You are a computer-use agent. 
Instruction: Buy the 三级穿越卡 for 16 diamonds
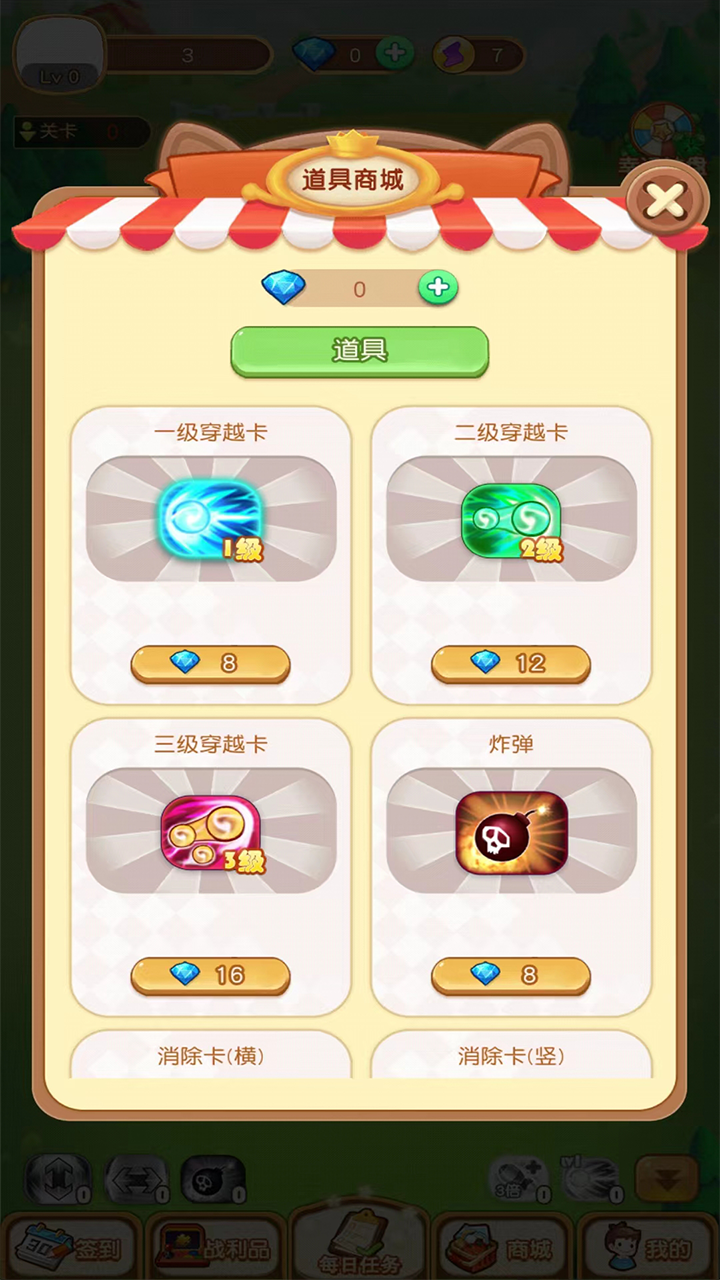(x=210, y=975)
